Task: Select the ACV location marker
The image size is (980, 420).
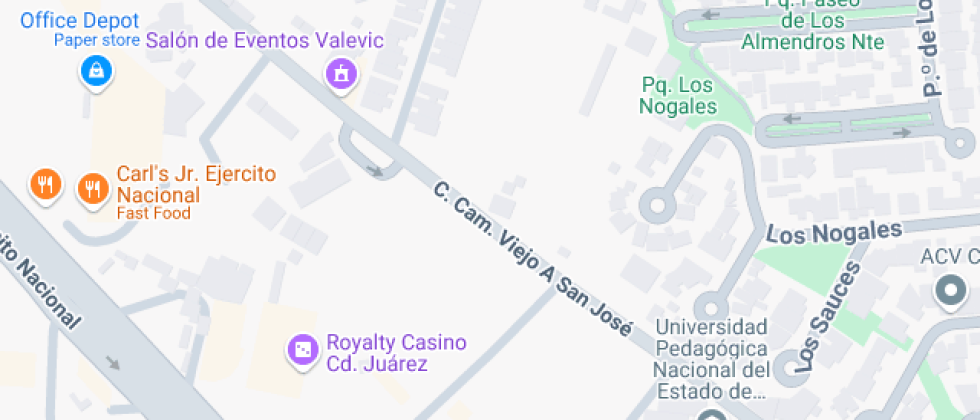Action: pos(947,292)
